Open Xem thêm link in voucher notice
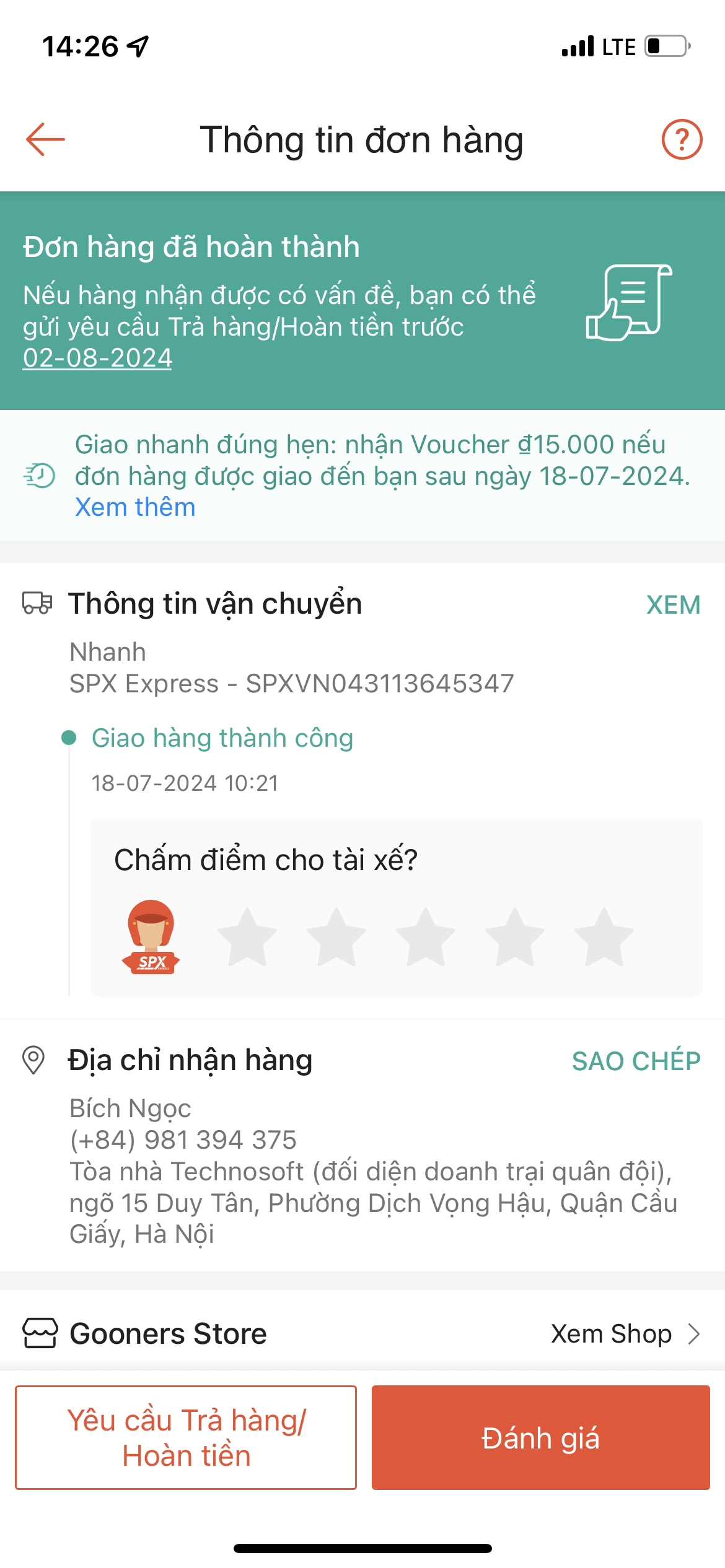The width and height of the screenshot is (725, 1568). pos(135,507)
